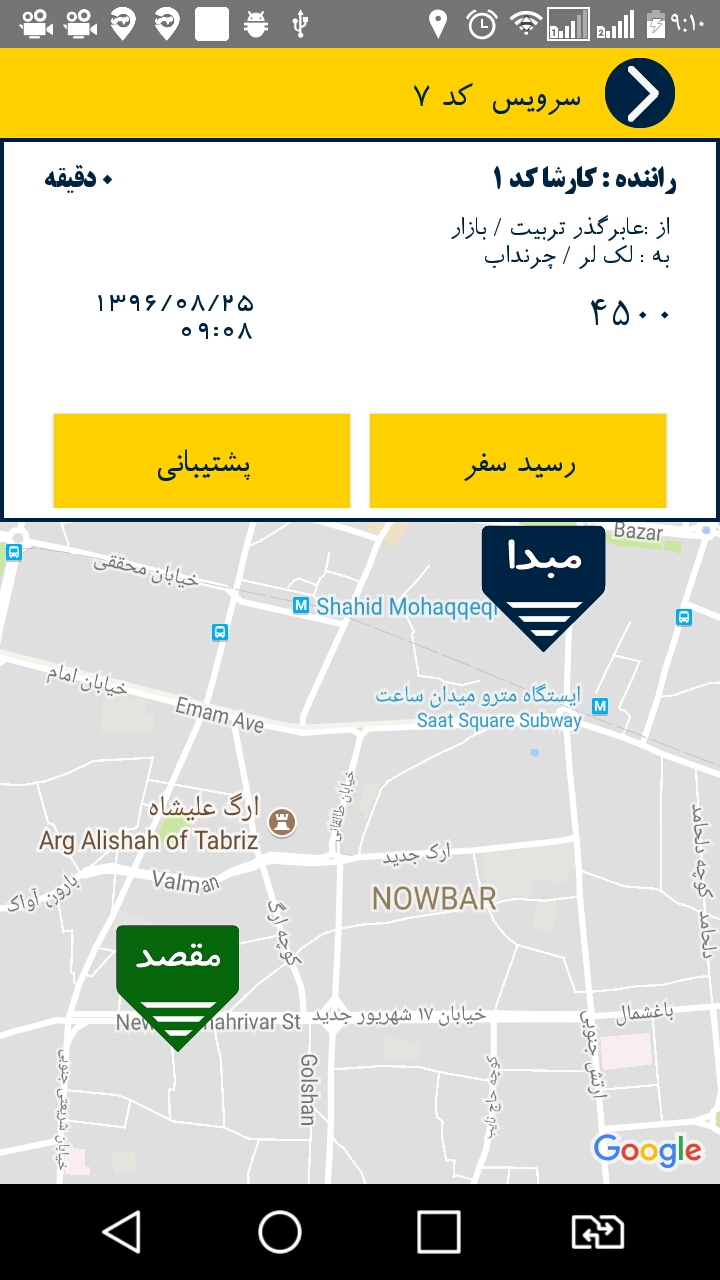This screenshot has height=1280, width=720.
Task: Tap the destination marker مقصد on the map
Action: (x=177, y=981)
